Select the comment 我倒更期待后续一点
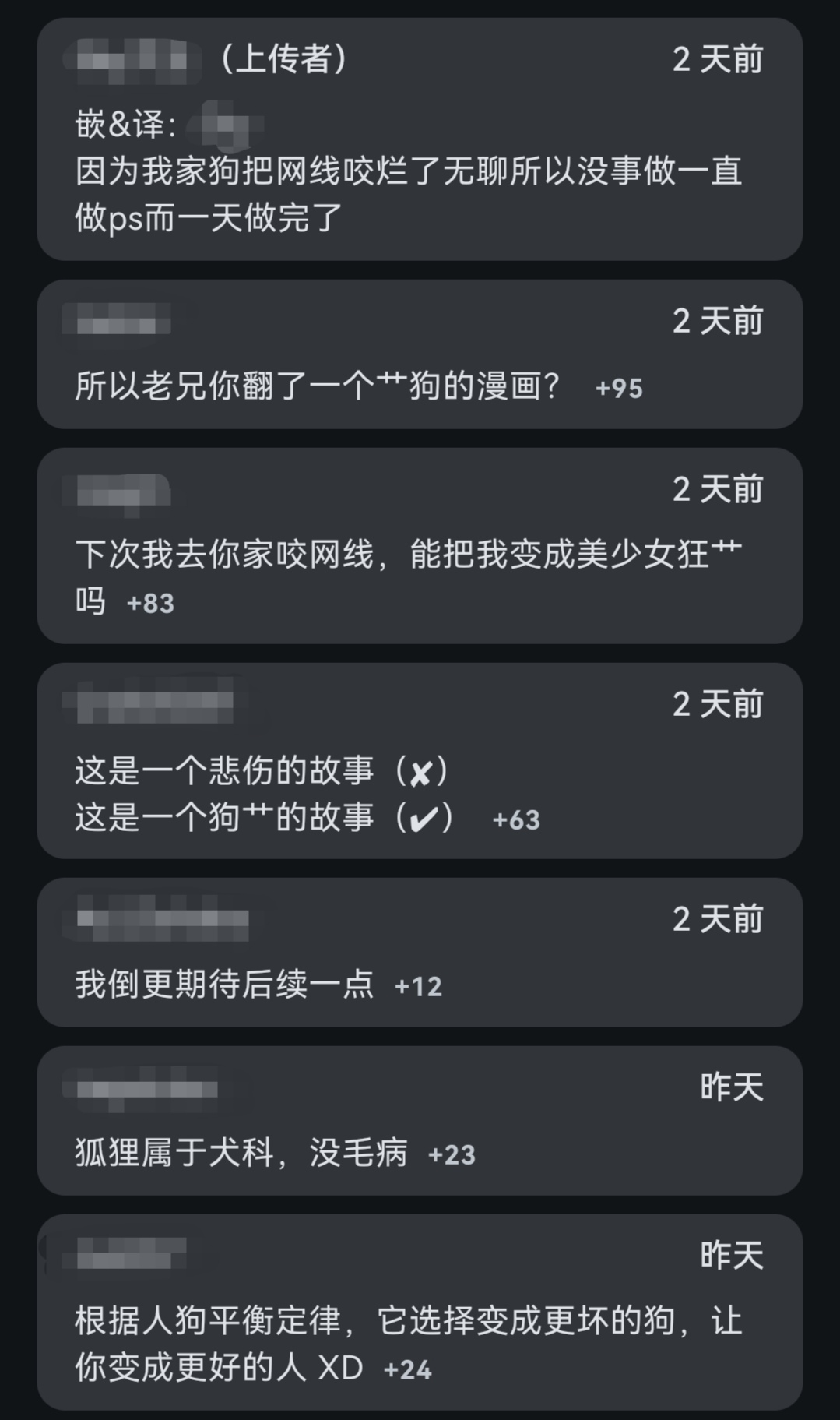840x1420 pixels. pos(224,984)
